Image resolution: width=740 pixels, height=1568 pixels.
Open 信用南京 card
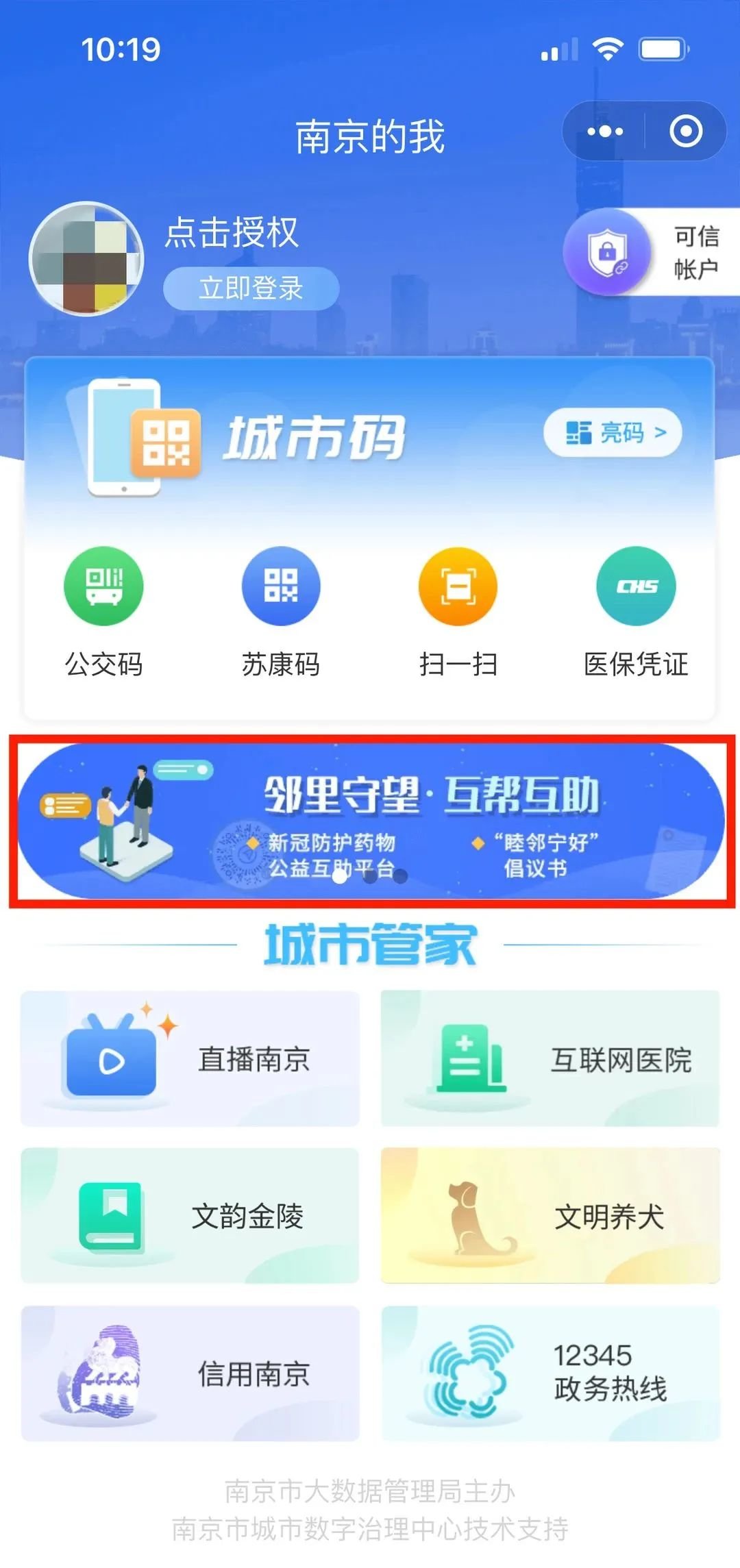190,1373
